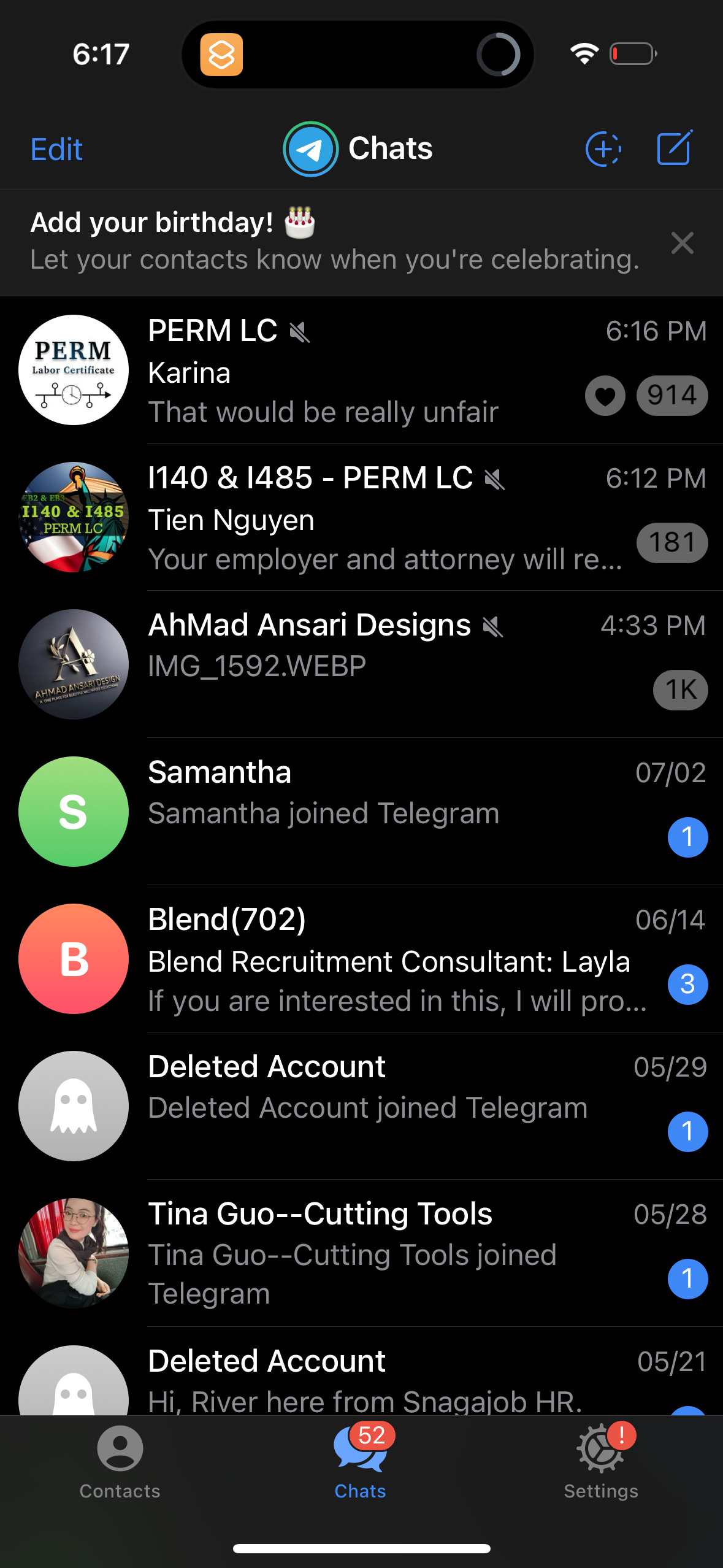Tap the Edit button
Viewport: 723px width, 1568px height.
point(56,148)
